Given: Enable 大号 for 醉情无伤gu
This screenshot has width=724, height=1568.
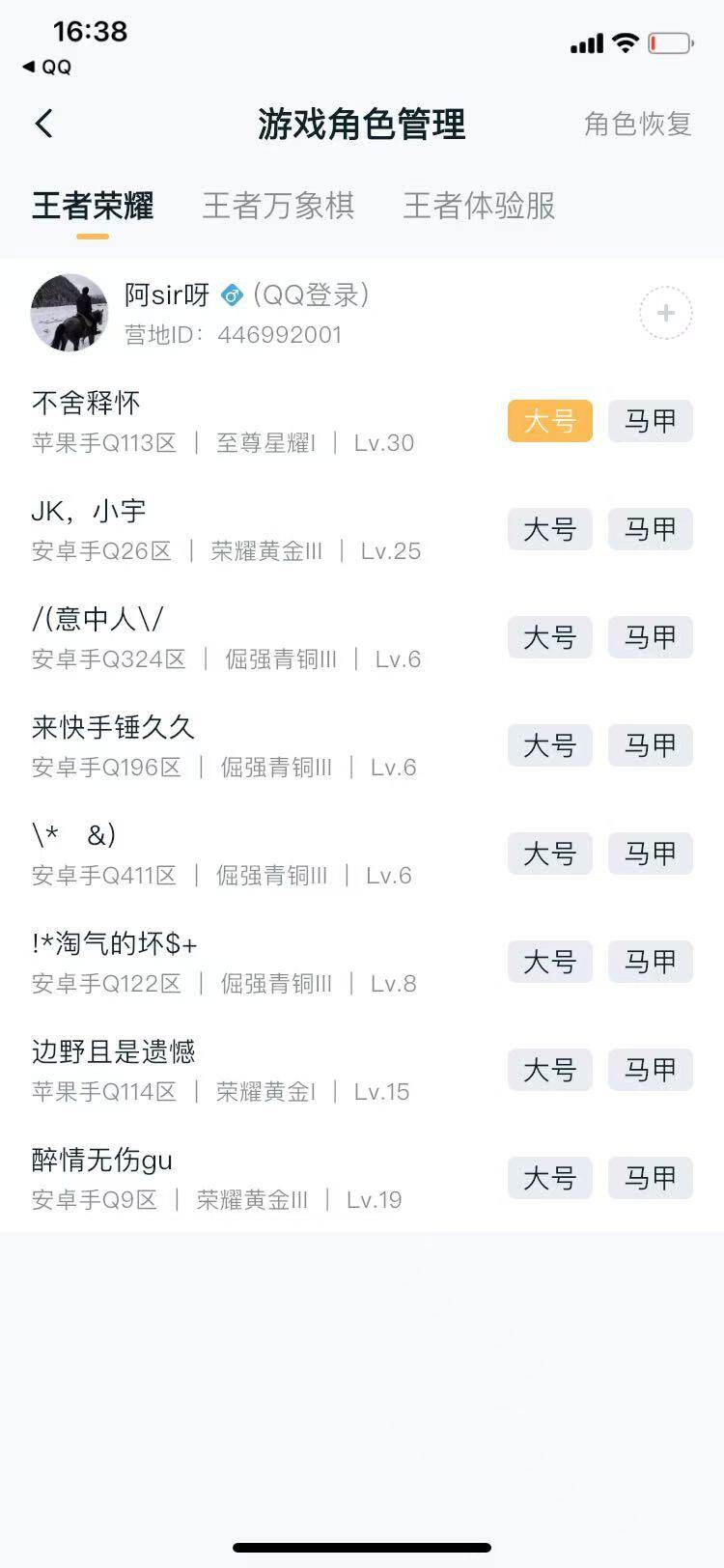Looking at the screenshot, I should pos(548,1178).
